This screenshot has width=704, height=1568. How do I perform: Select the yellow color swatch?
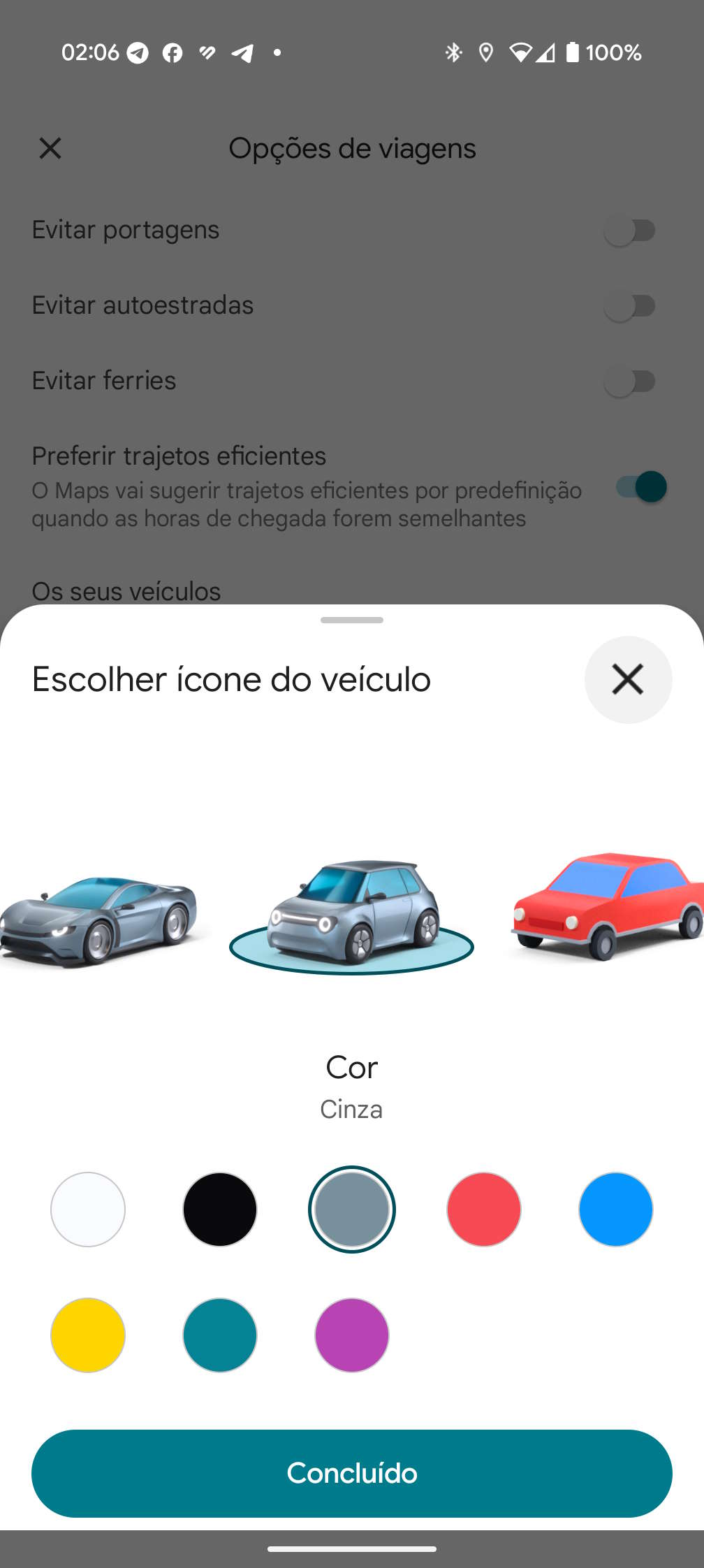coord(88,1335)
